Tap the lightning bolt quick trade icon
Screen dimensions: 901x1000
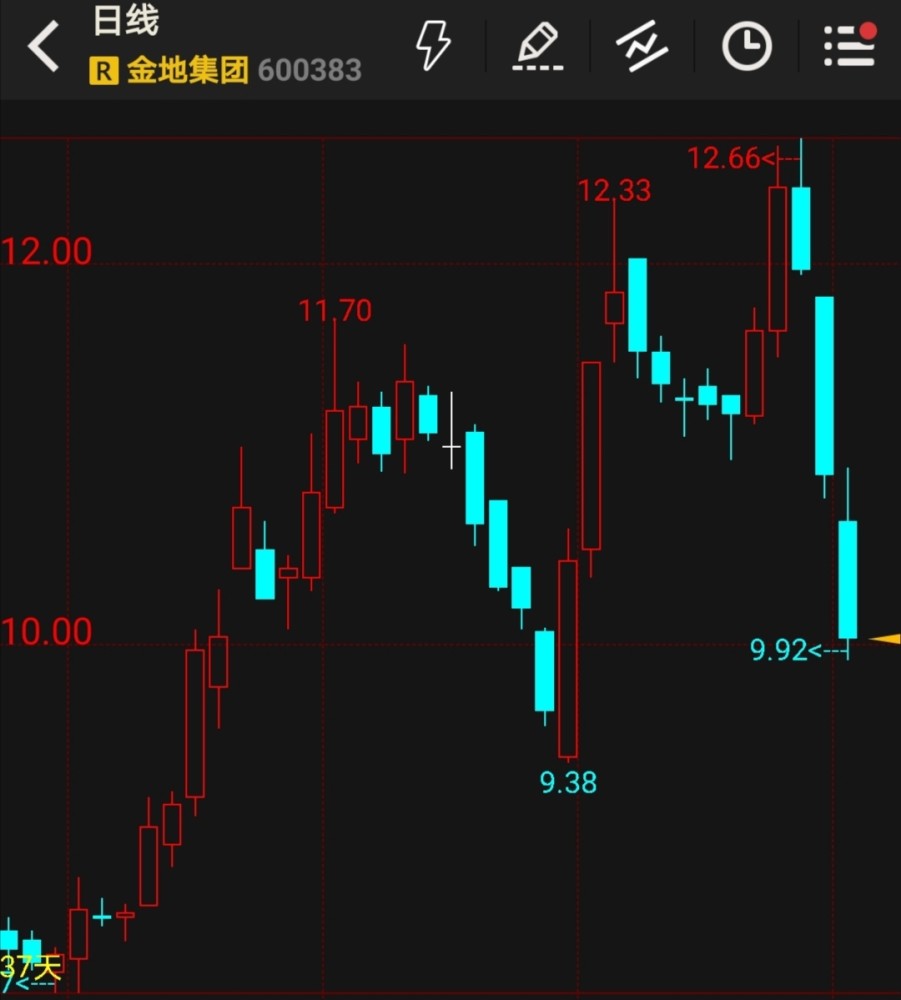click(x=433, y=46)
